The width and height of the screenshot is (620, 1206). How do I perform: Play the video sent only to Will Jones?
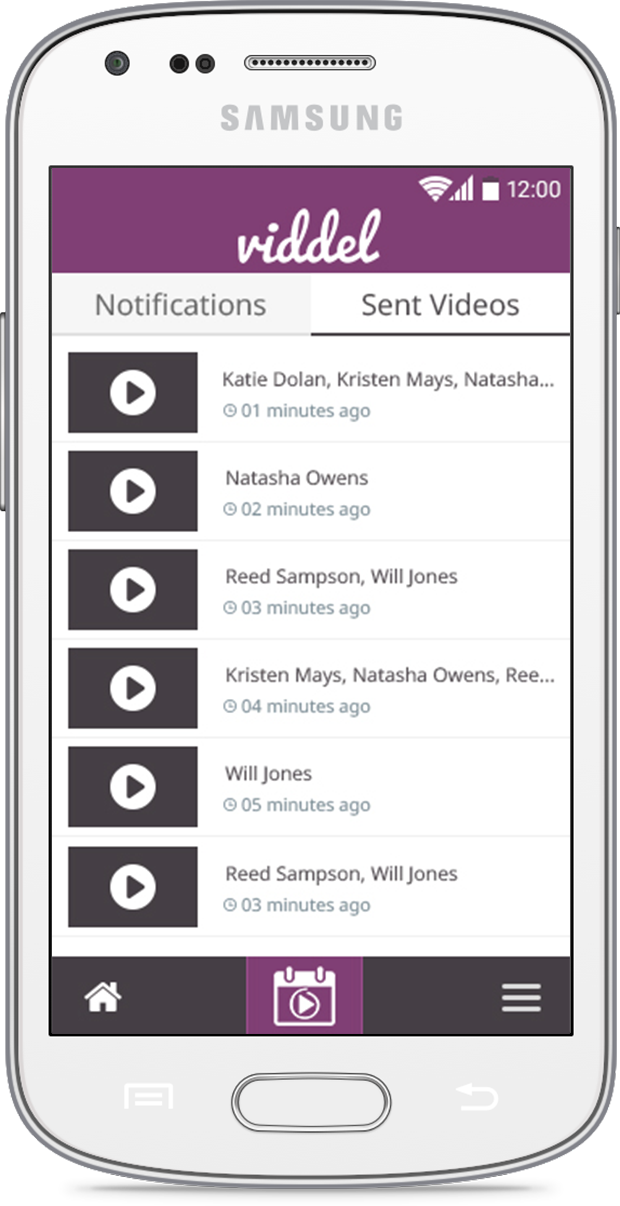133,787
